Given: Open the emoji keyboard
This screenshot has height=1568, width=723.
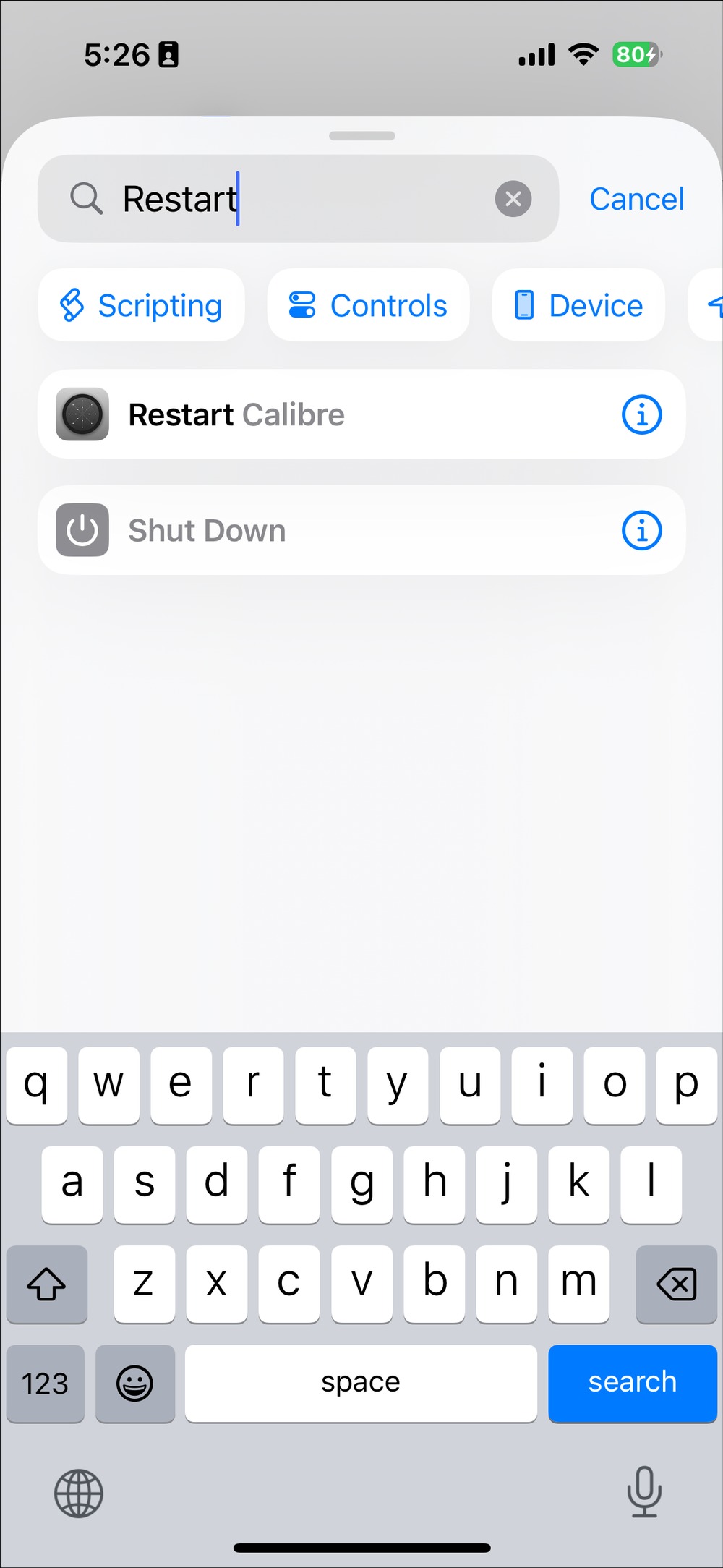Looking at the screenshot, I should pyautogui.click(x=135, y=1383).
